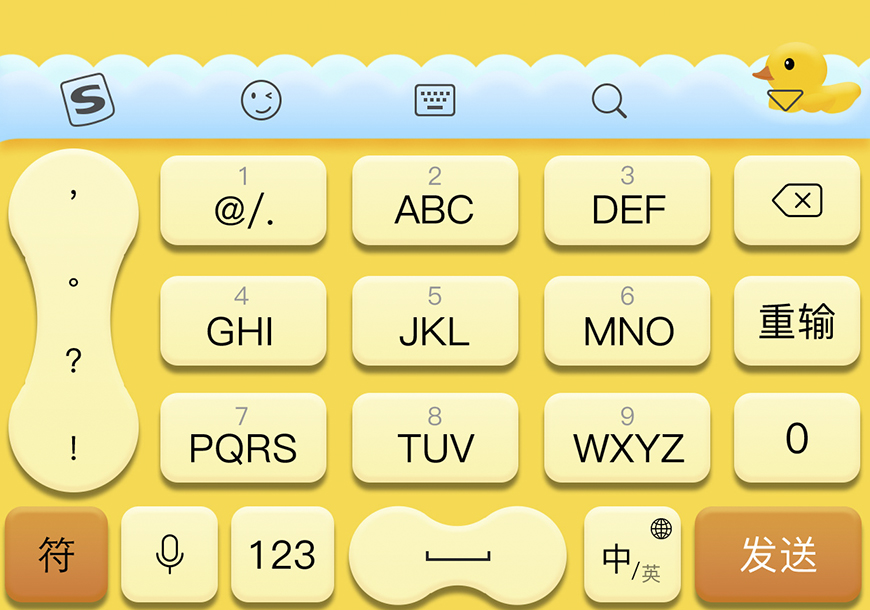
Task: Delete a character with backspace
Action: click(x=797, y=200)
